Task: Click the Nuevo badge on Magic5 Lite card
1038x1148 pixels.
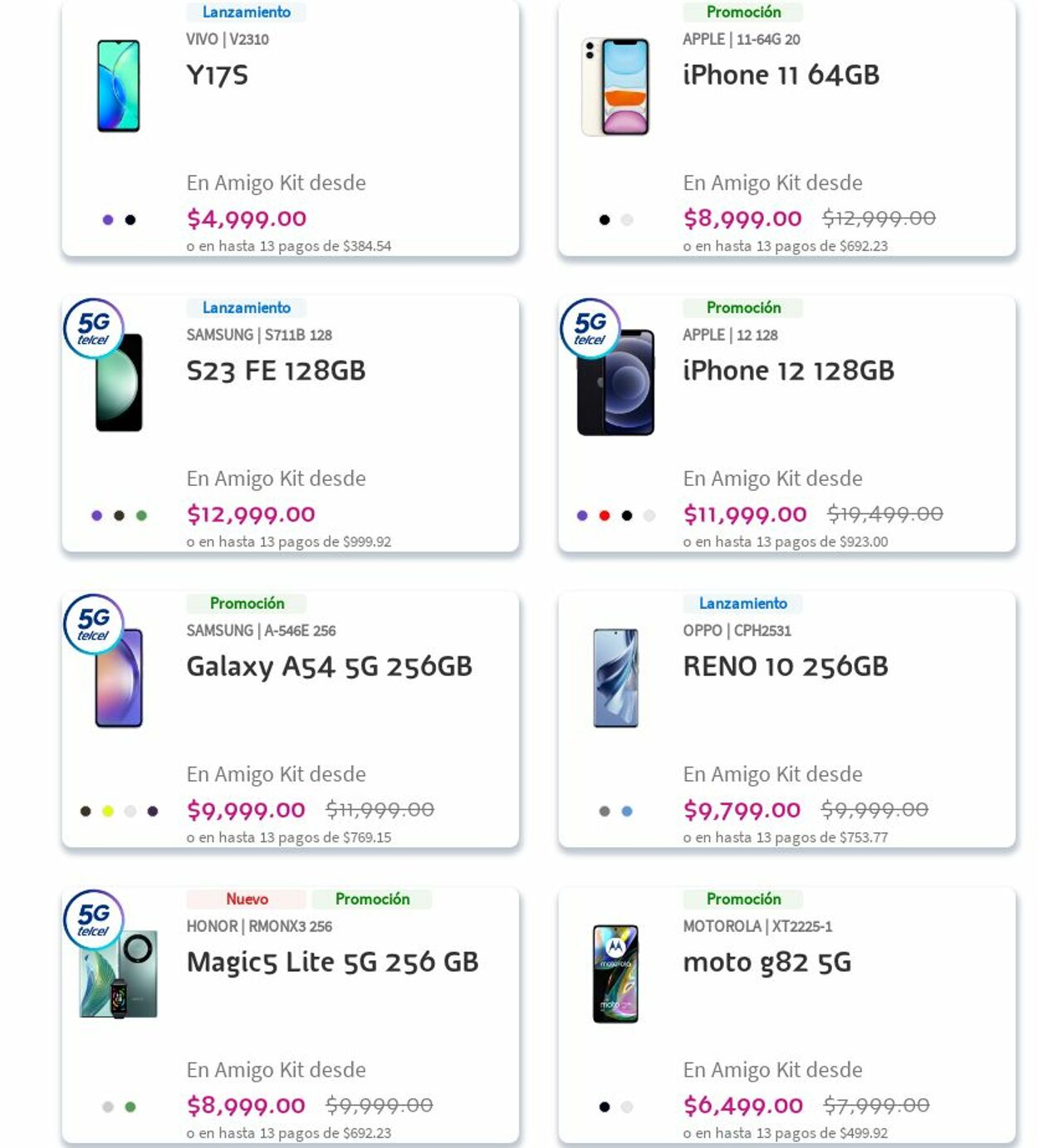Action: click(x=247, y=899)
